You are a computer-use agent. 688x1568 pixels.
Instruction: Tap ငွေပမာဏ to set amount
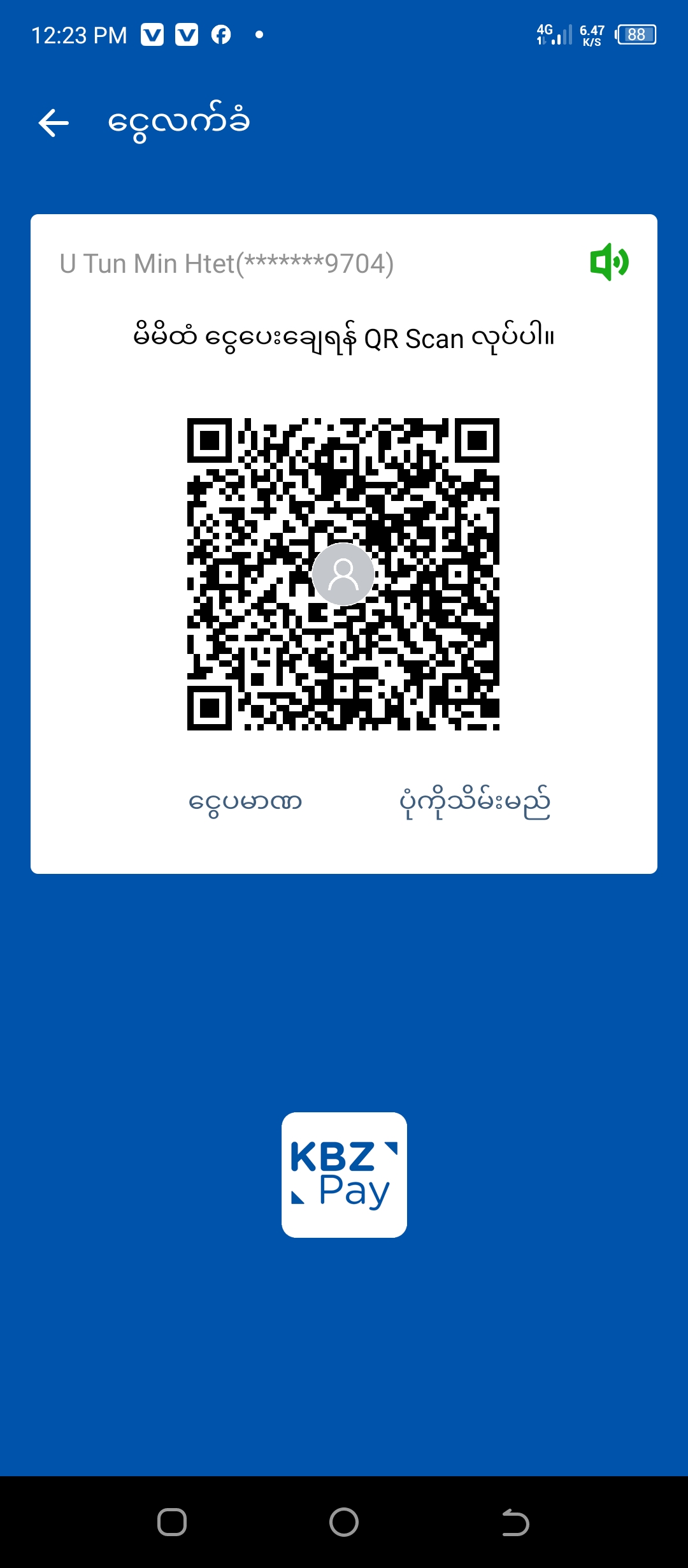245,802
